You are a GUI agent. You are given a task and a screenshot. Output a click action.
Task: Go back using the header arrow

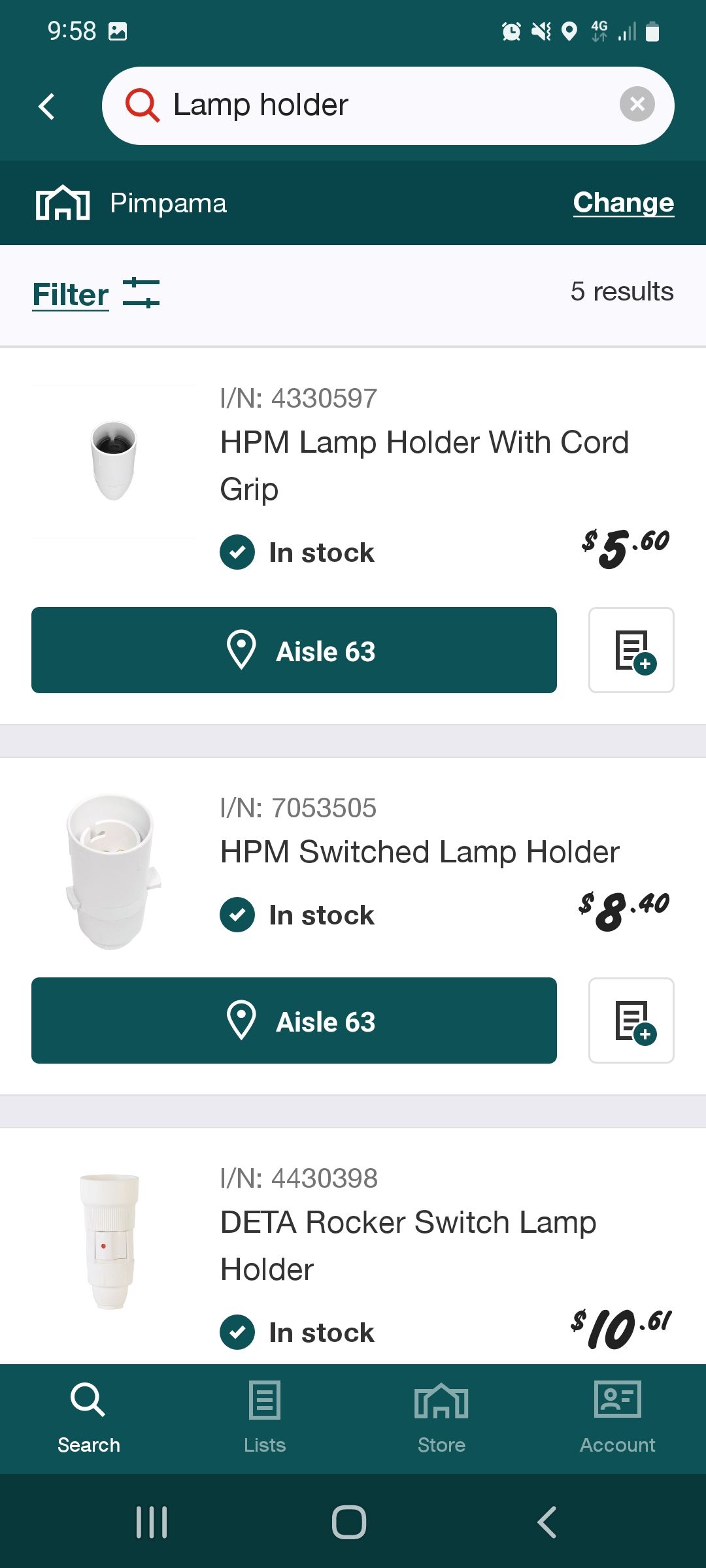coord(46,106)
